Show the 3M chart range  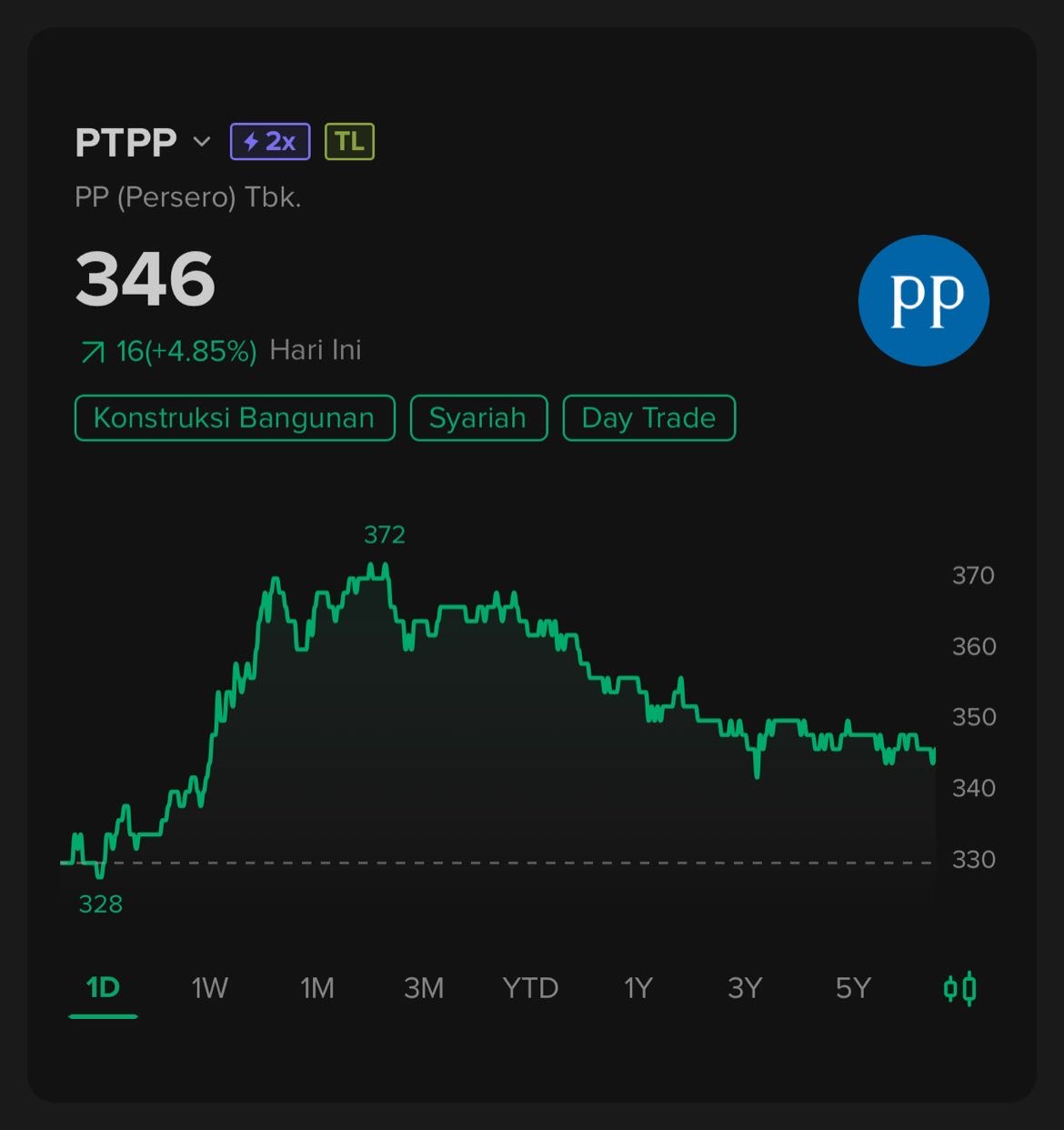pyautogui.click(x=424, y=987)
